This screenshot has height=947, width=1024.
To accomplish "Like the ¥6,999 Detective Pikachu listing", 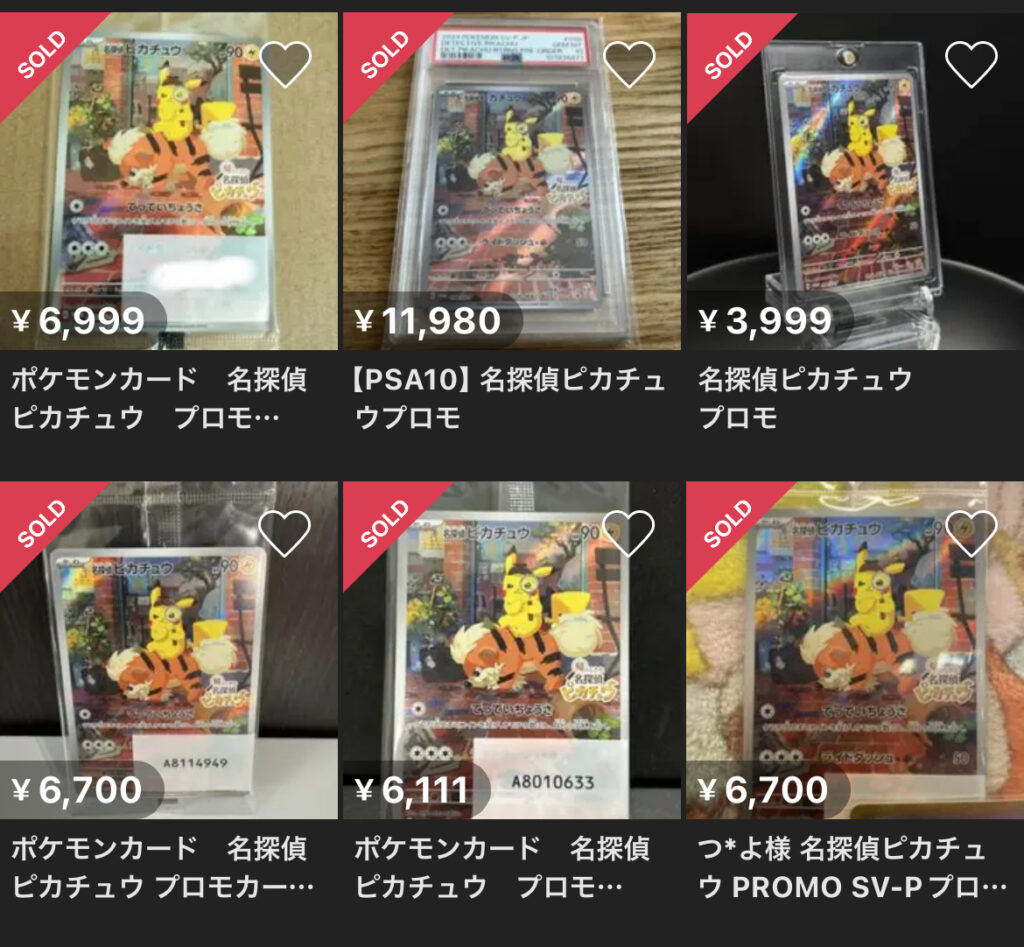I will coord(285,65).
